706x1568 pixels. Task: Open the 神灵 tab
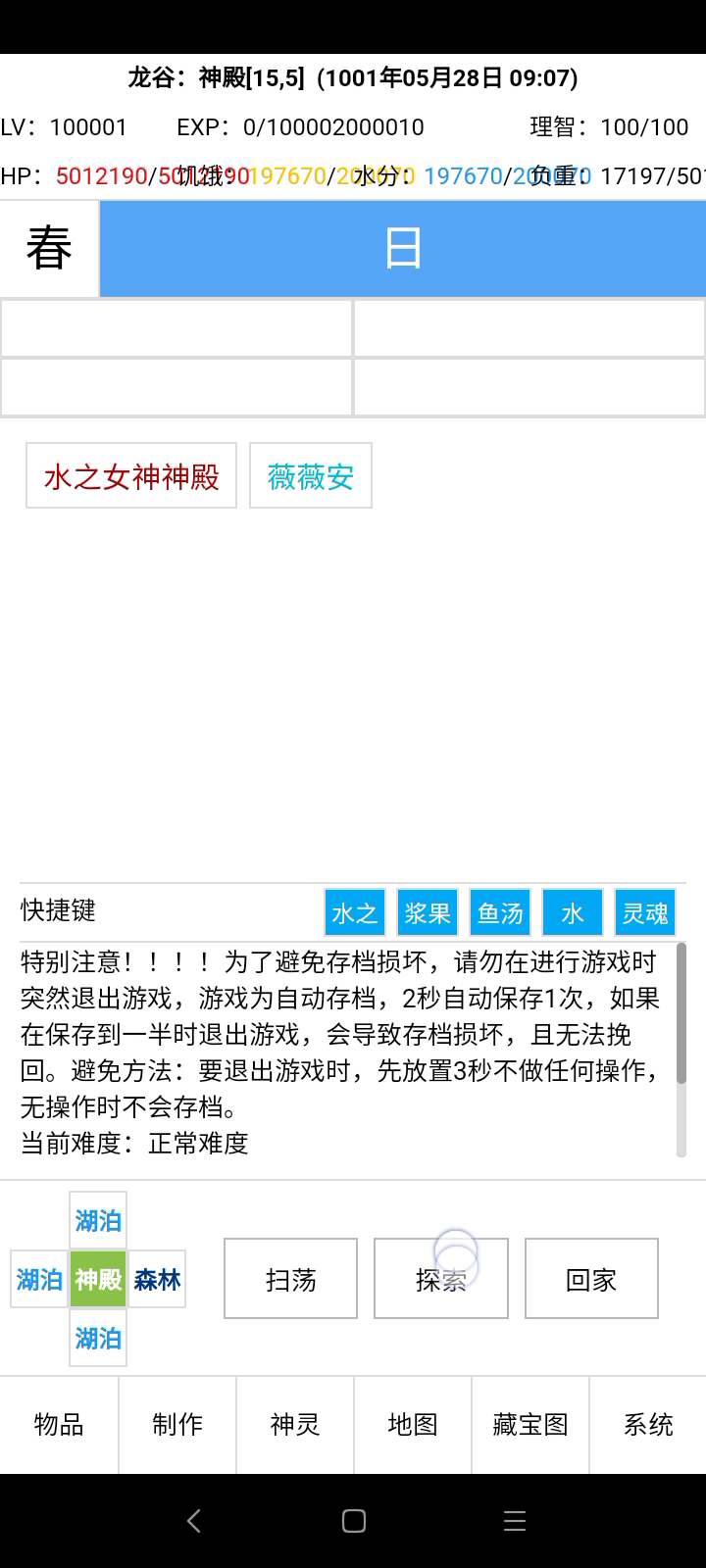[x=295, y=1425]
